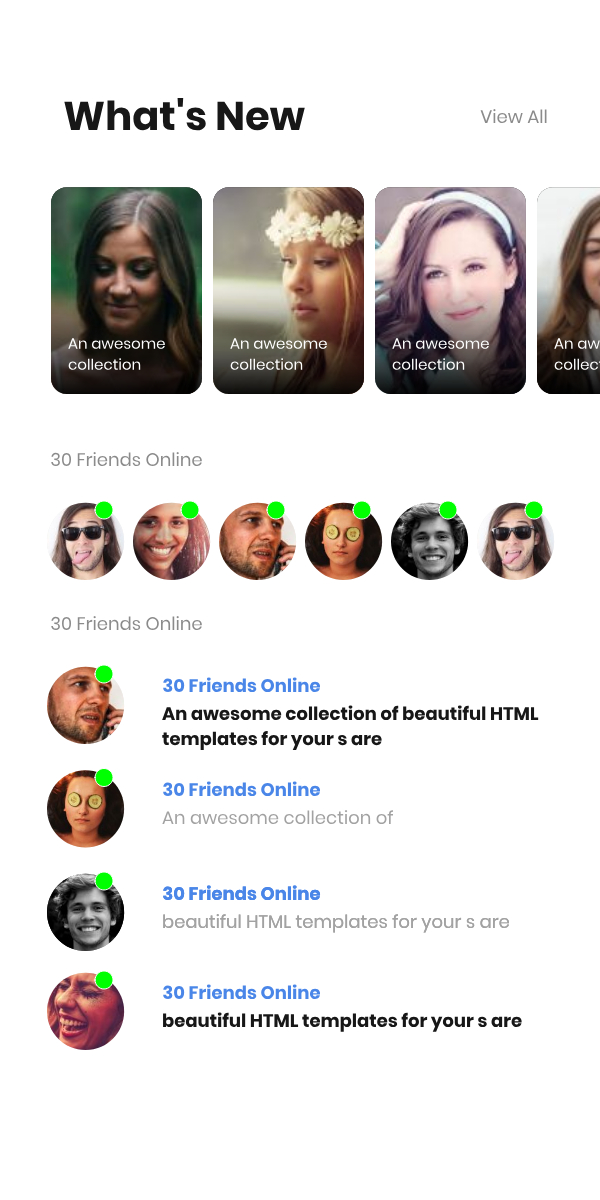Tap man-on-phone avatar in horizontal friends row
Viewport: 600px width, 1200px height.
[257, 542]
